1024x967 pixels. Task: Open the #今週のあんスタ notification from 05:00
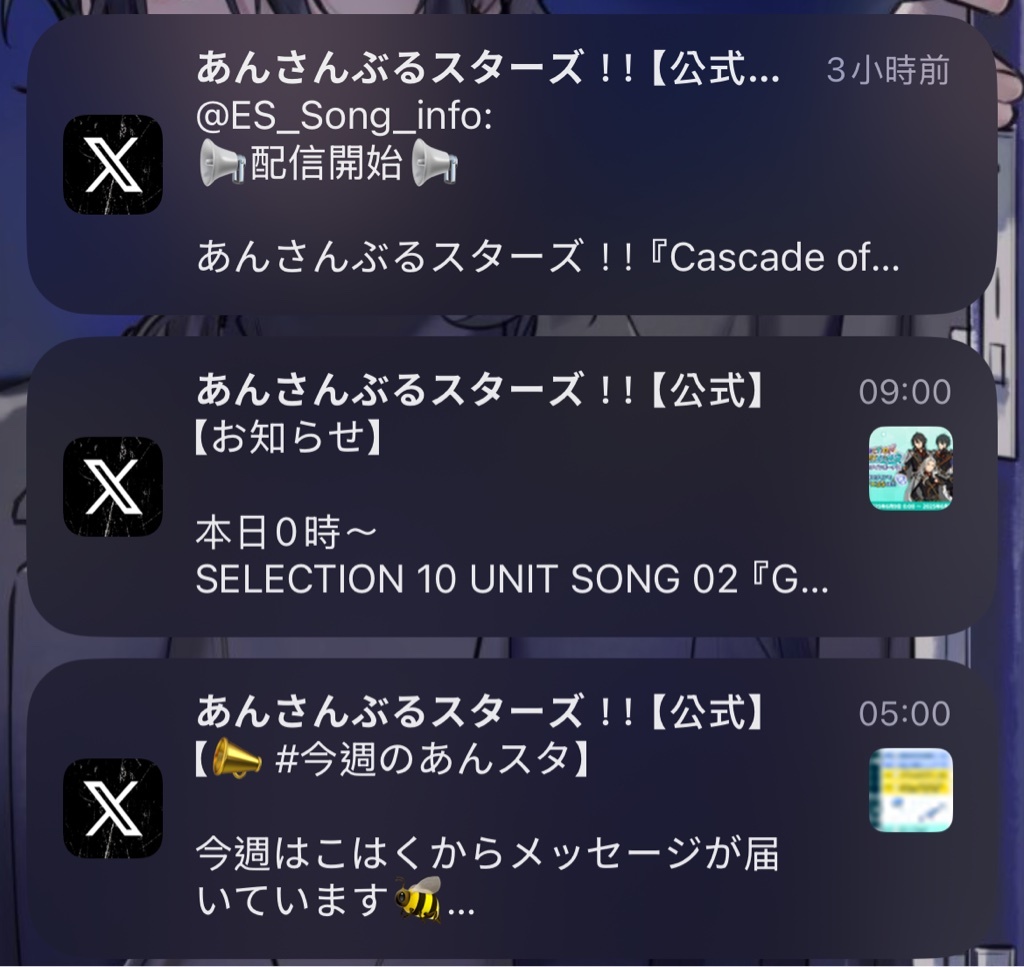[510, 808]
